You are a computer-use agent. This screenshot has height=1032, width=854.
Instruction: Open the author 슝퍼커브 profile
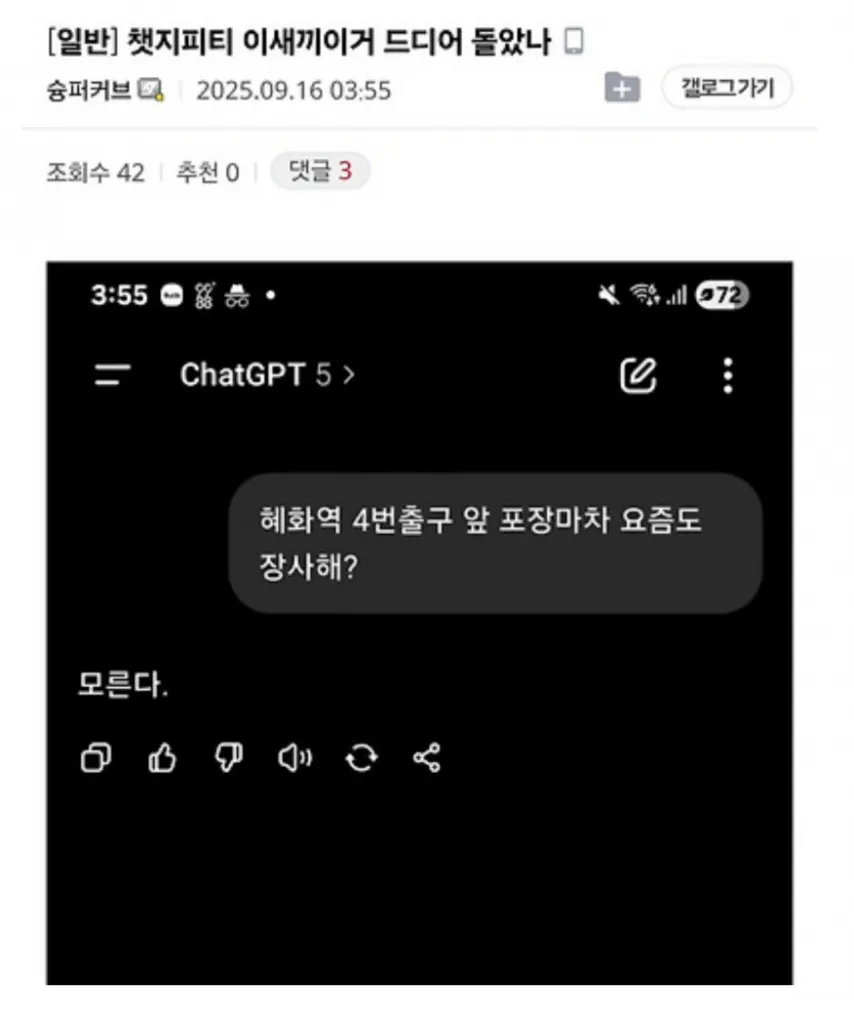(x=88, y=91)
